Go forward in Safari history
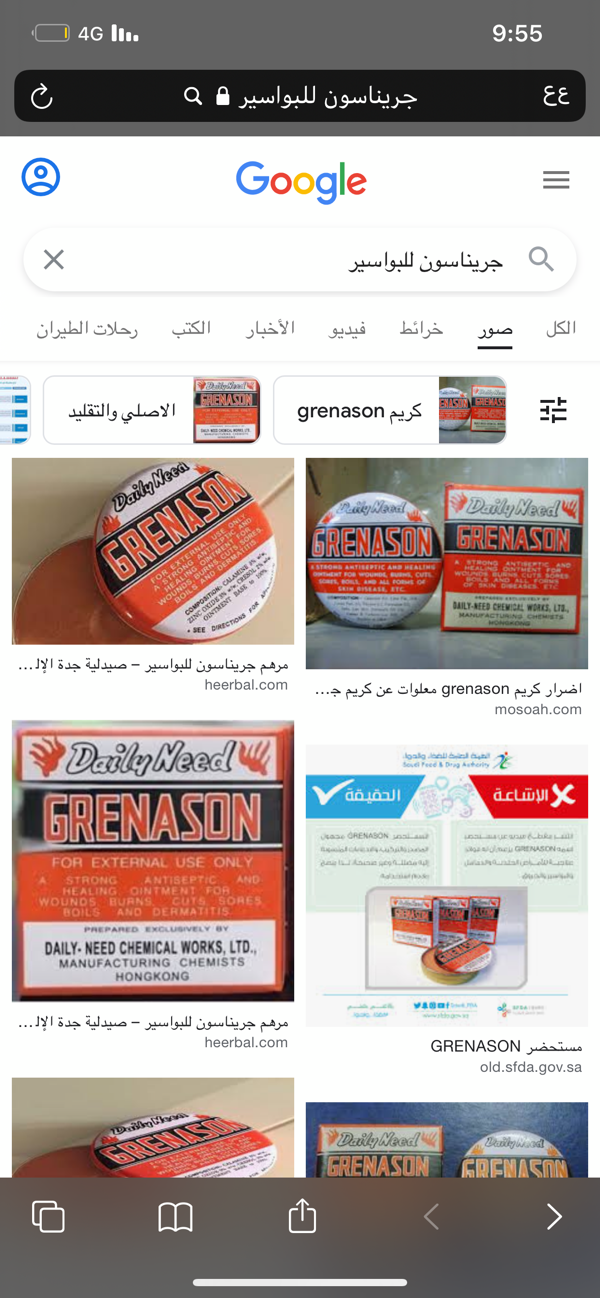Image resolution: width=600 pixels, height=1298 pixels. (554, 1216)
